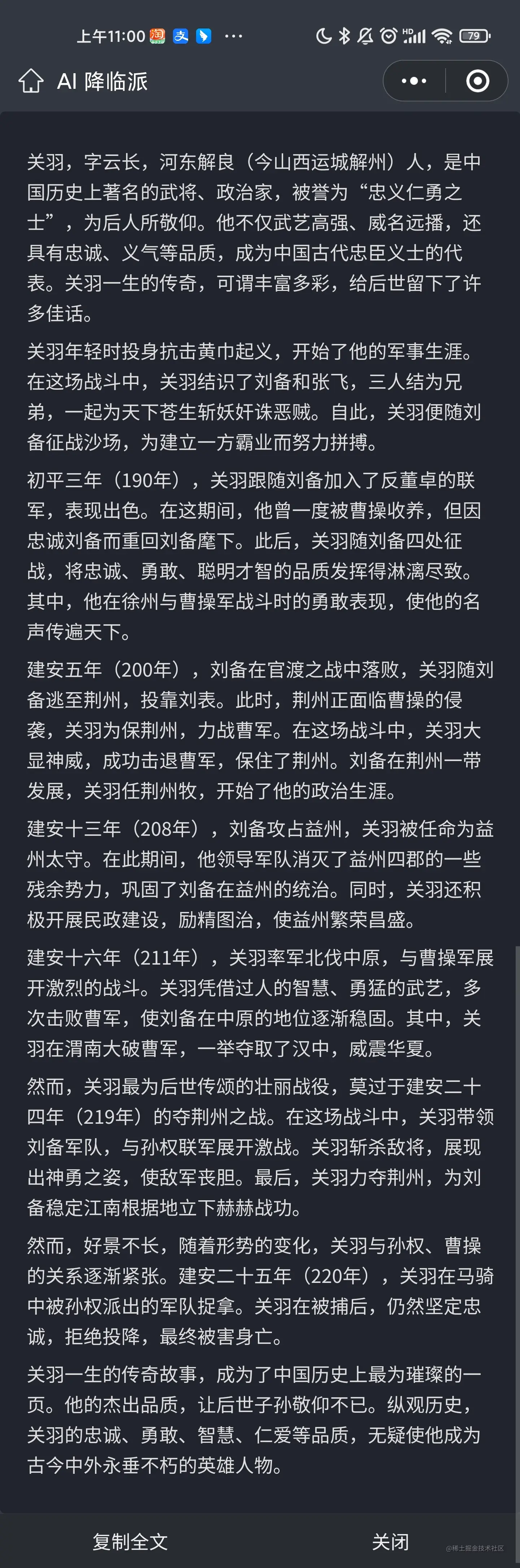Close the mini program via circle icon
The height and width of the screenshot is (1568, 520).
477,81
